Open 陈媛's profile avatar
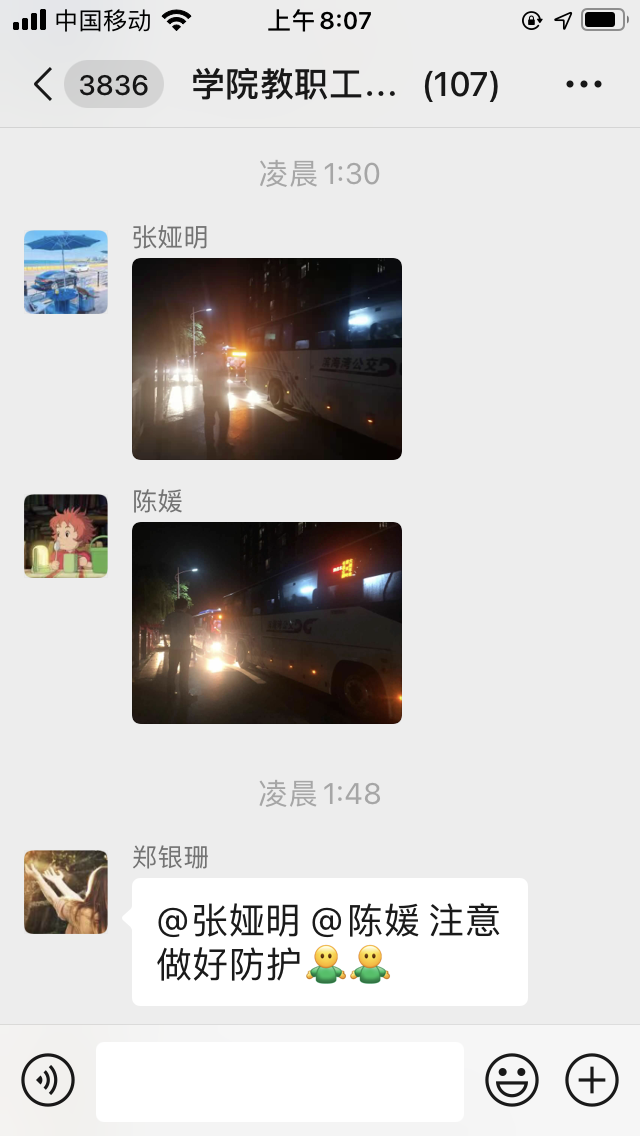The height and width of the screenshot is (1136, 640). (x=66, y=536)
